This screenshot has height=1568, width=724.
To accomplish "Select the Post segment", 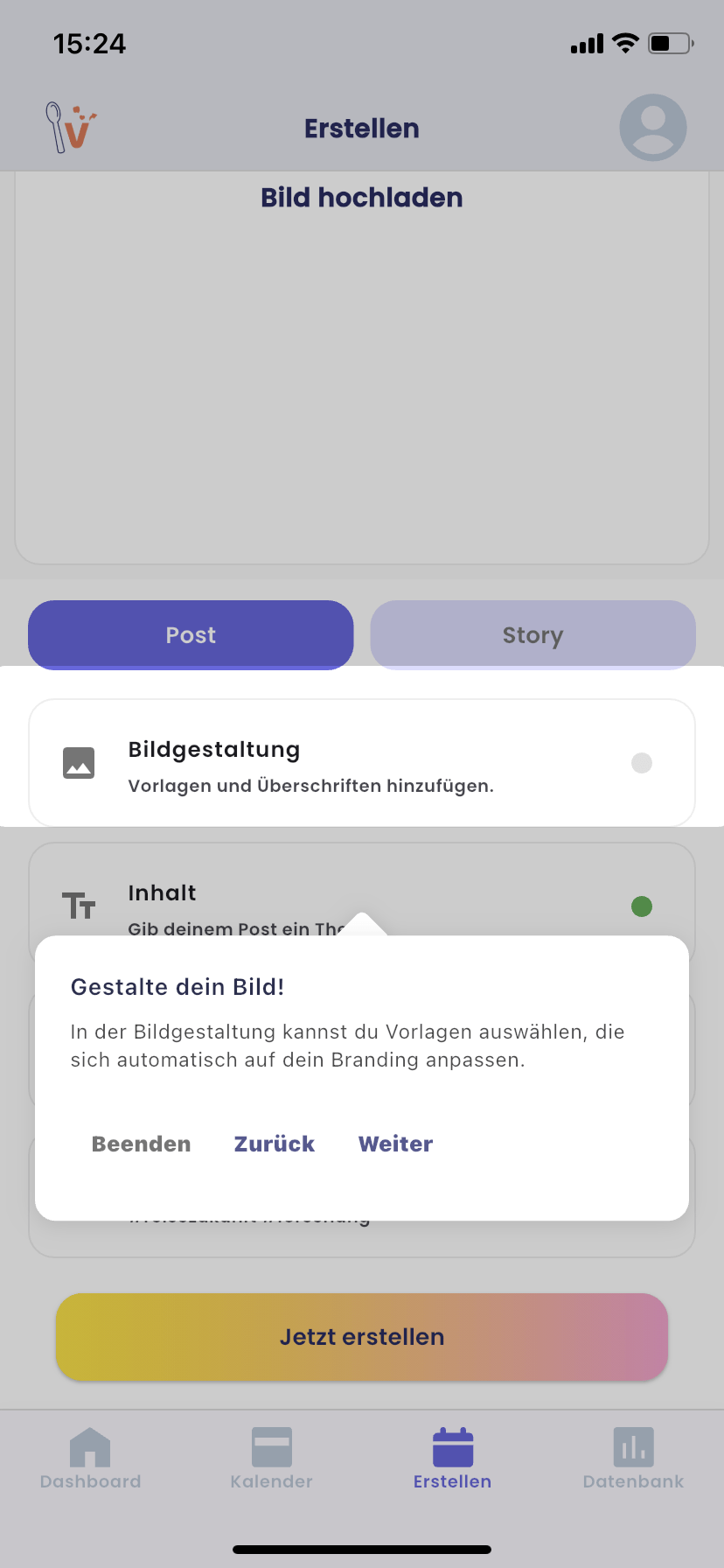I will point(191,635).
